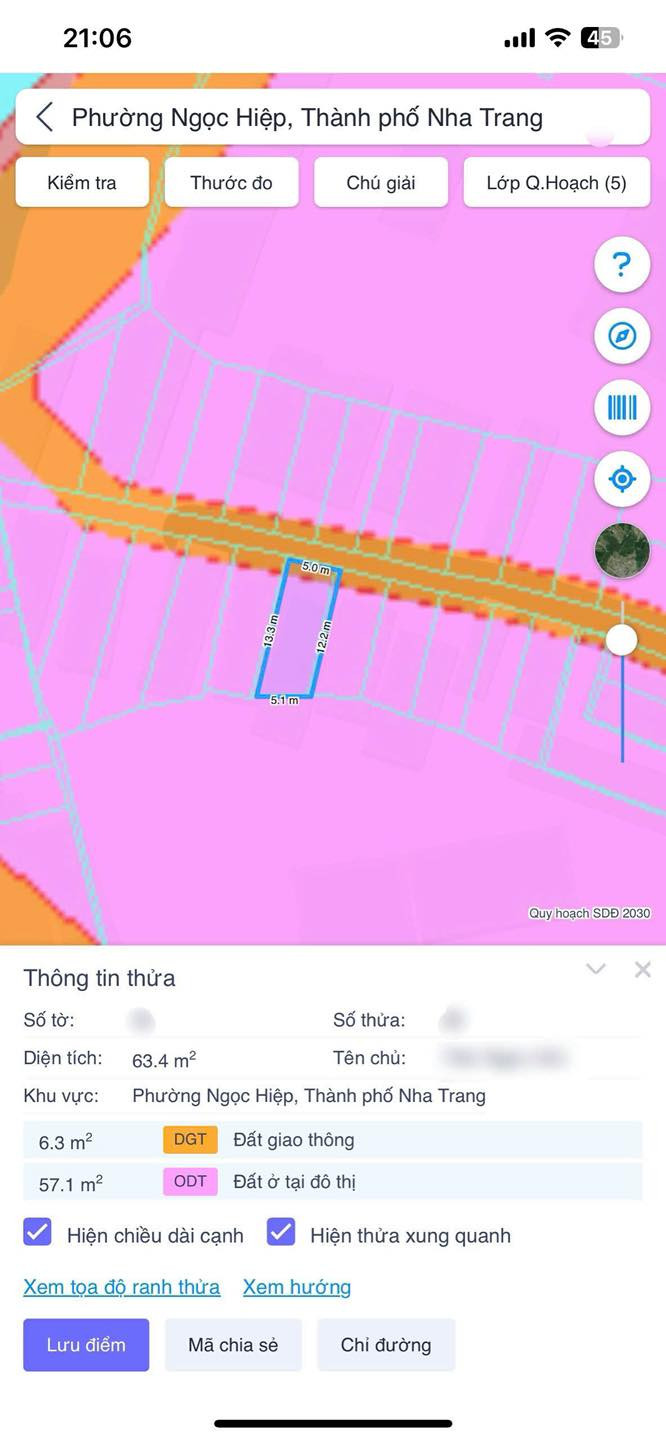This screenshot has height=1440, width=666.
Task: Uncheck Hiện chiều dài cạnh
Action: click(x=37, y=1233)
